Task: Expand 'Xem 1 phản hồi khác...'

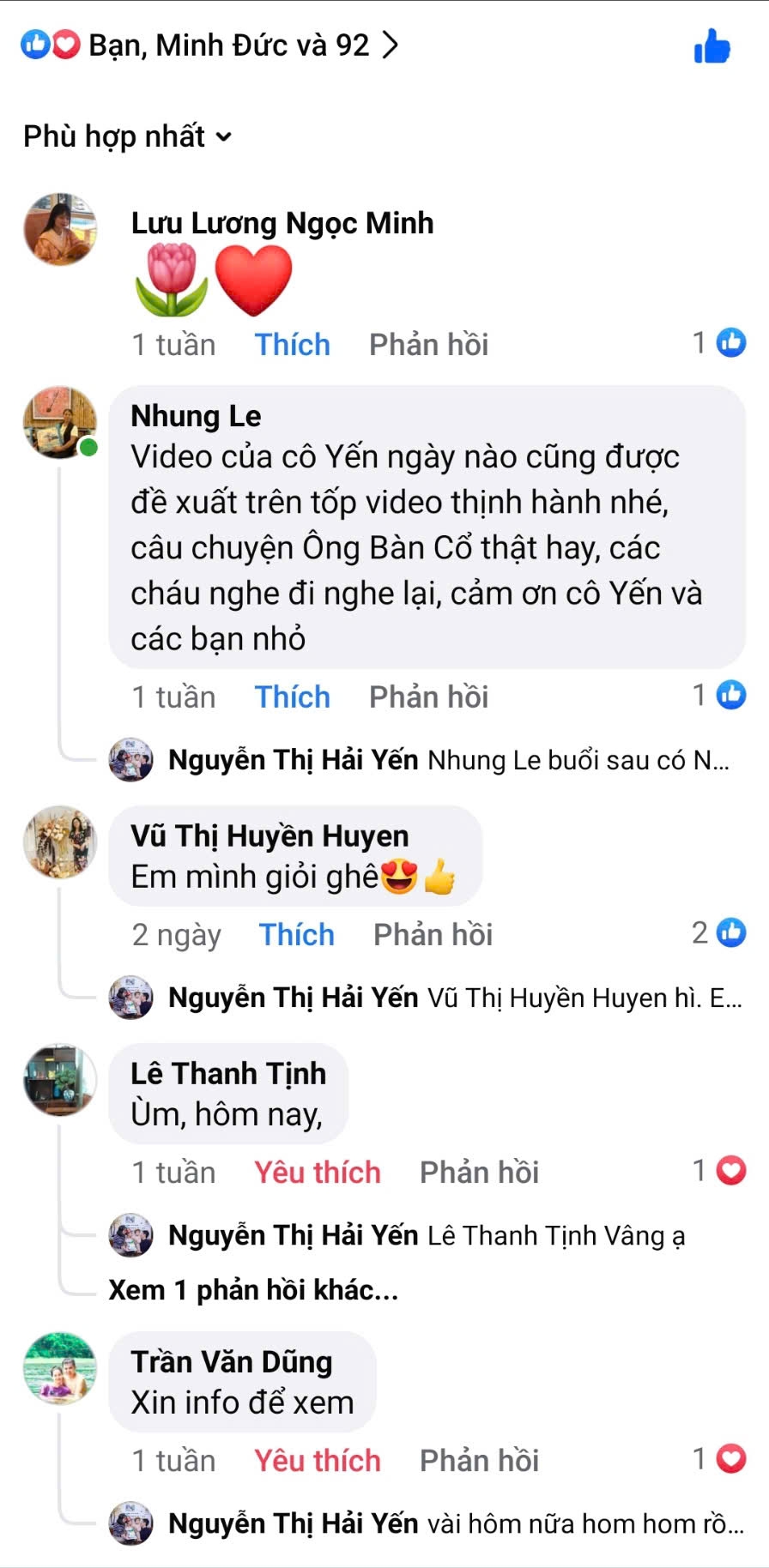Action: tap(253, 1290)
